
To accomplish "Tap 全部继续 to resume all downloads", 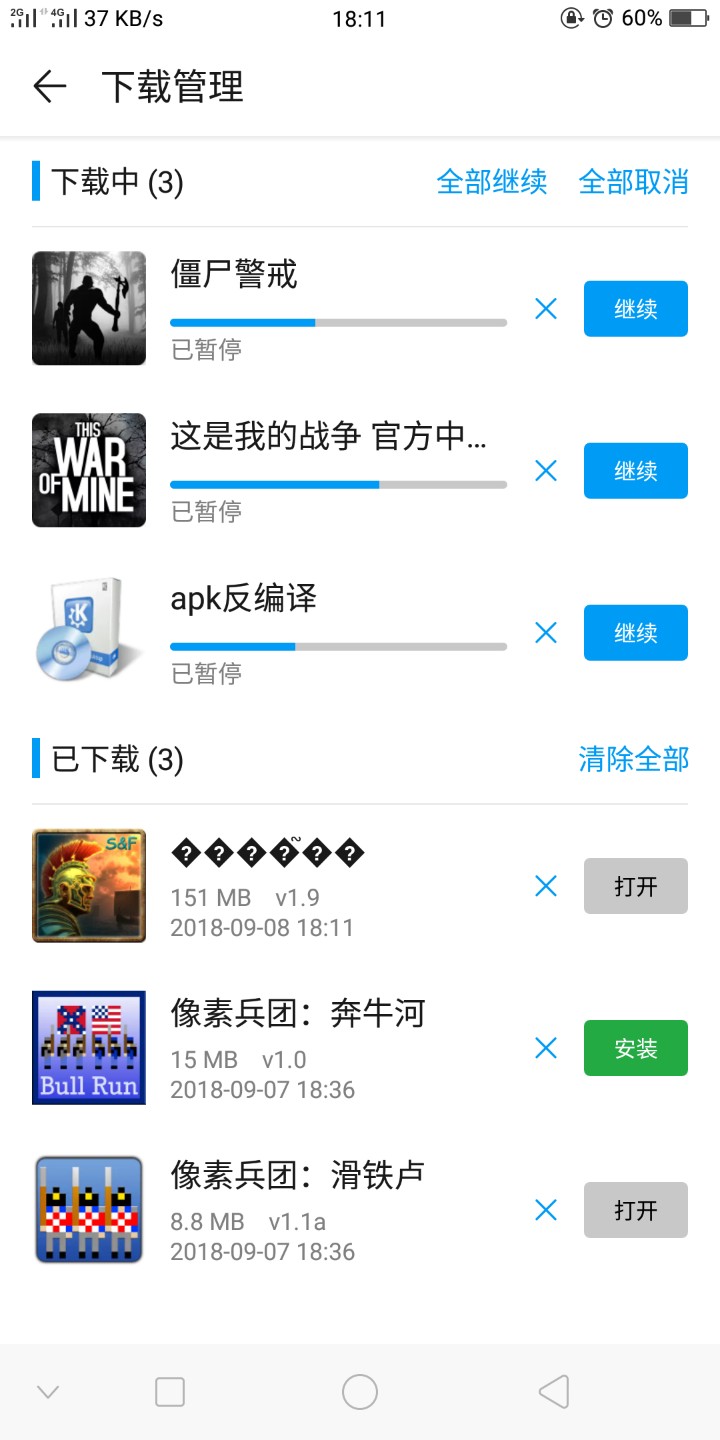I will (x=491, y=182).
